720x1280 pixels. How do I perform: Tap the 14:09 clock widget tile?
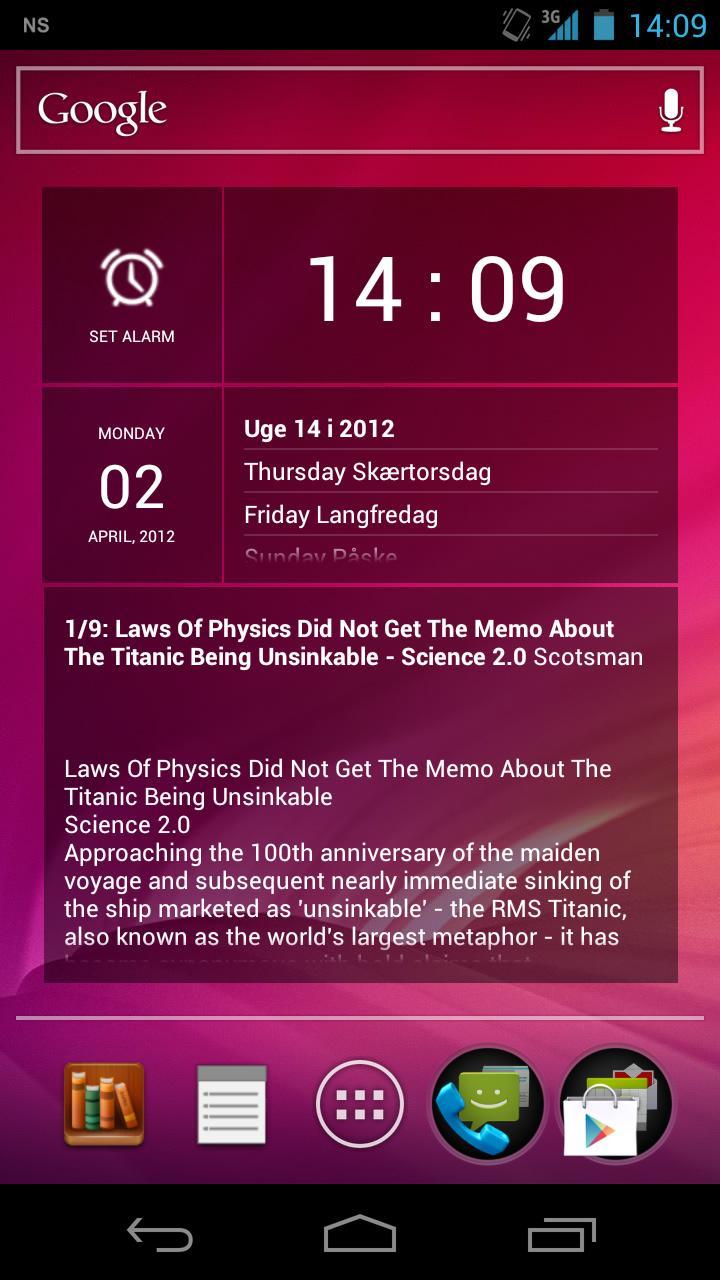450,286
